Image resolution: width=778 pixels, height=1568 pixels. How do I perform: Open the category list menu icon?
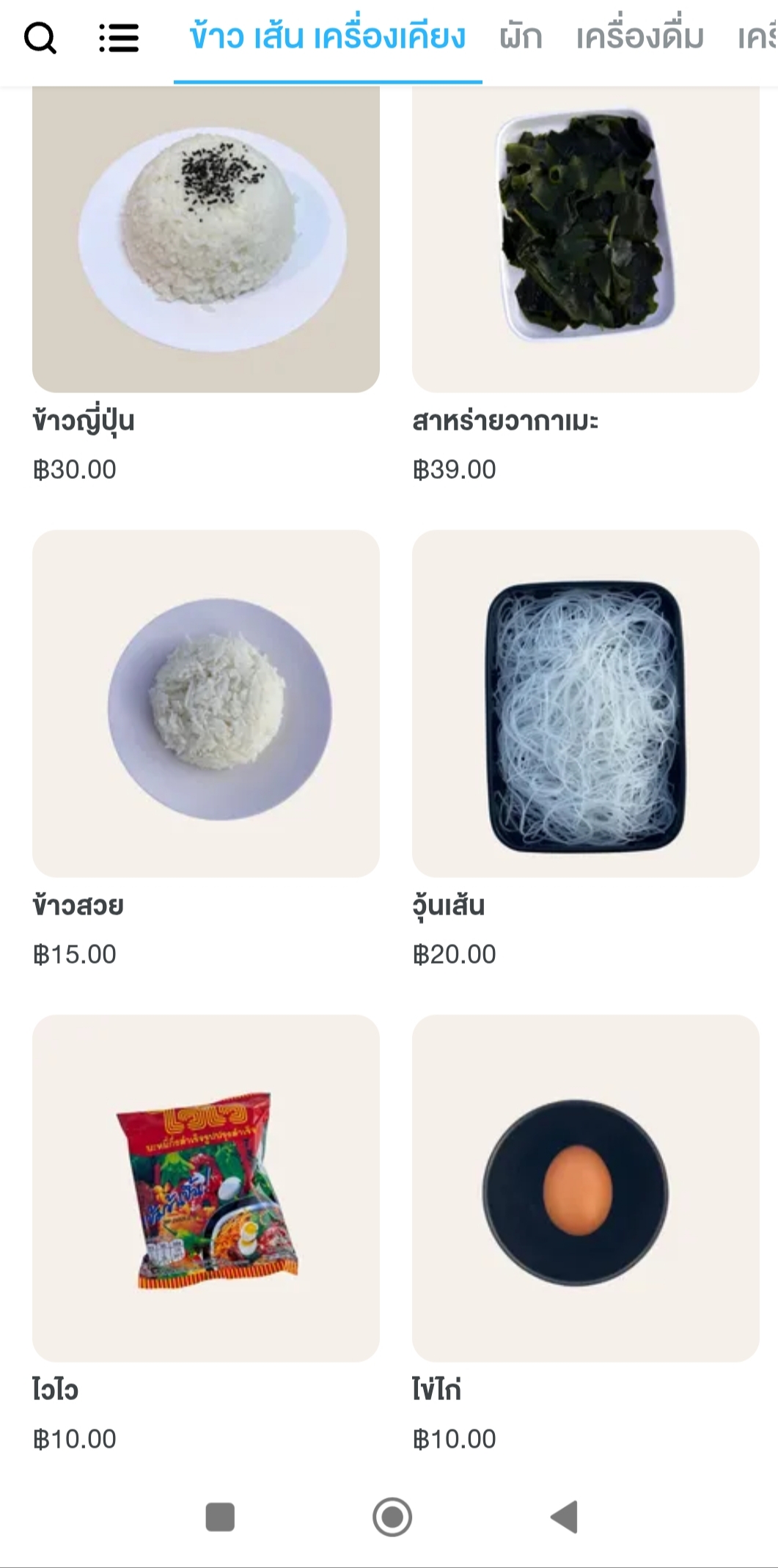coord(119,37)
